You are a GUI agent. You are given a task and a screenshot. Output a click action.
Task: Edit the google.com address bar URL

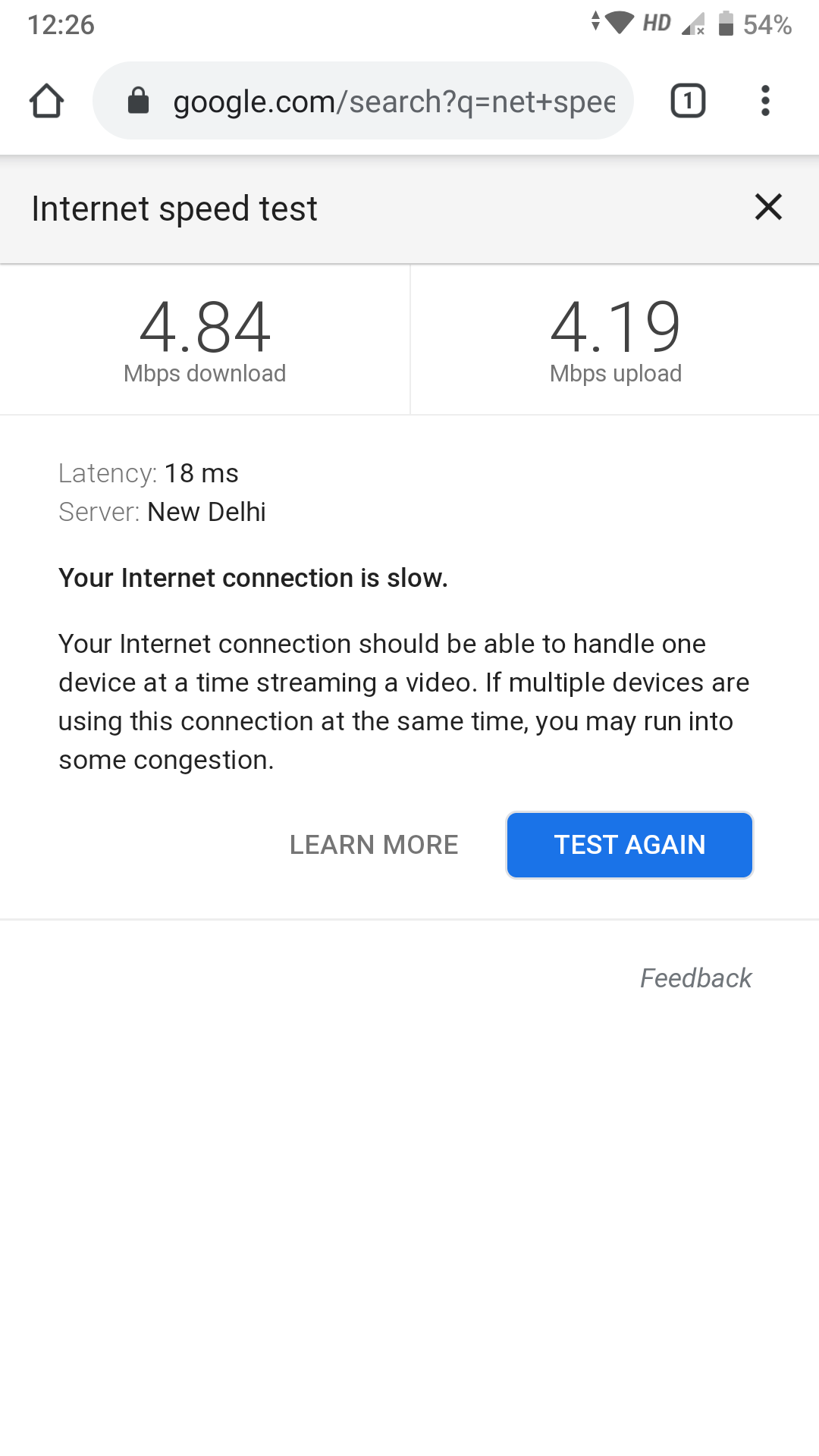point(393,102)
